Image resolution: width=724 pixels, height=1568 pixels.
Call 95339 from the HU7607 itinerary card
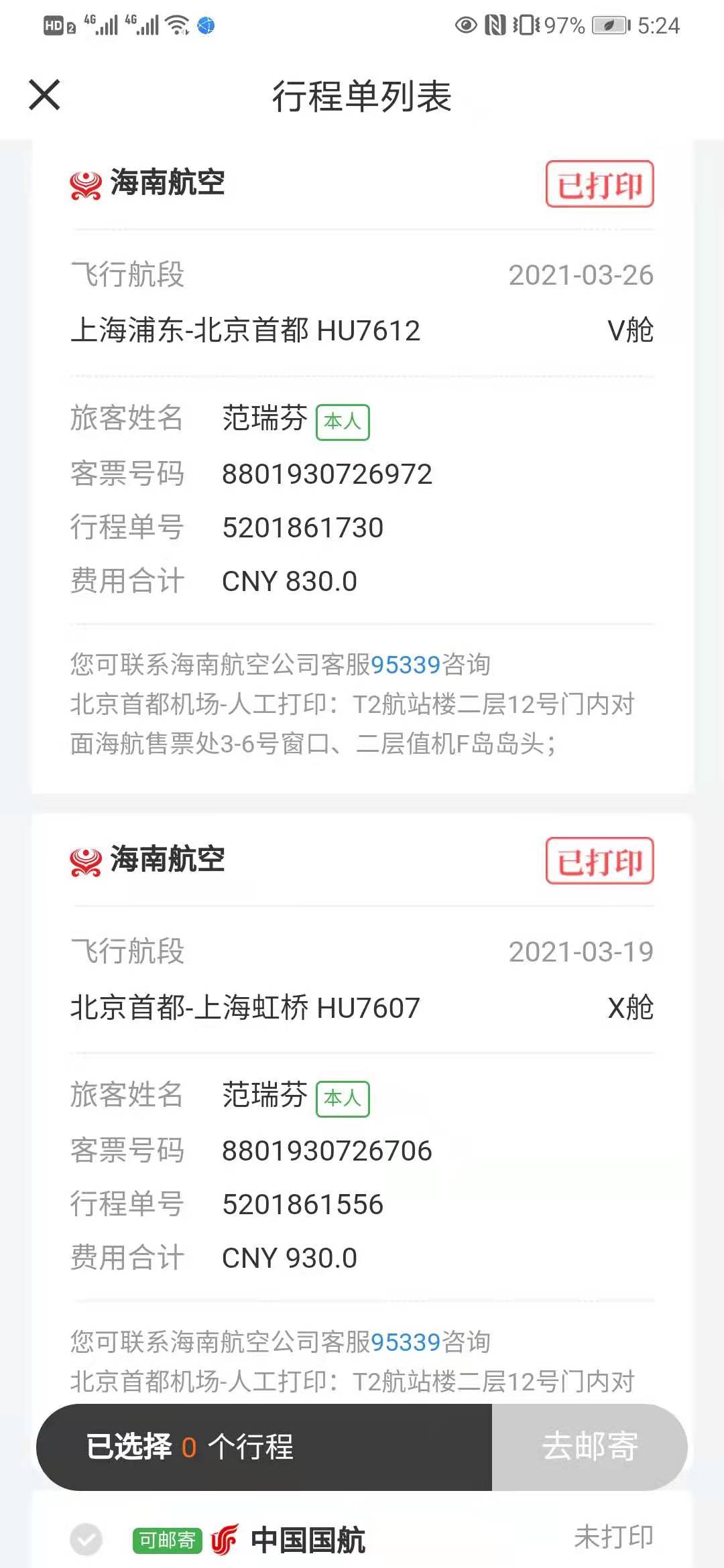405,1342
